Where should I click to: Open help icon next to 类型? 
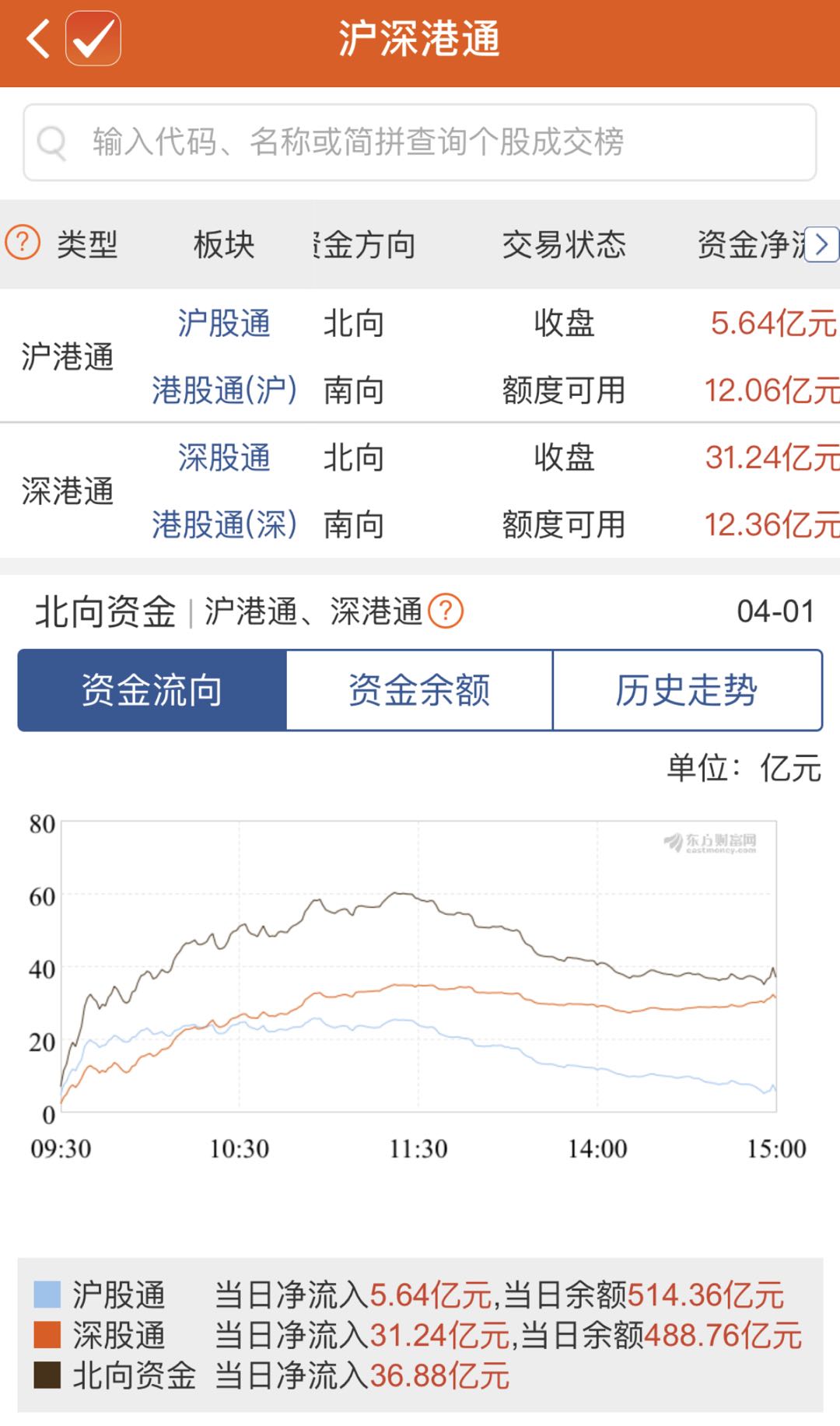click(x=23, y=243)
